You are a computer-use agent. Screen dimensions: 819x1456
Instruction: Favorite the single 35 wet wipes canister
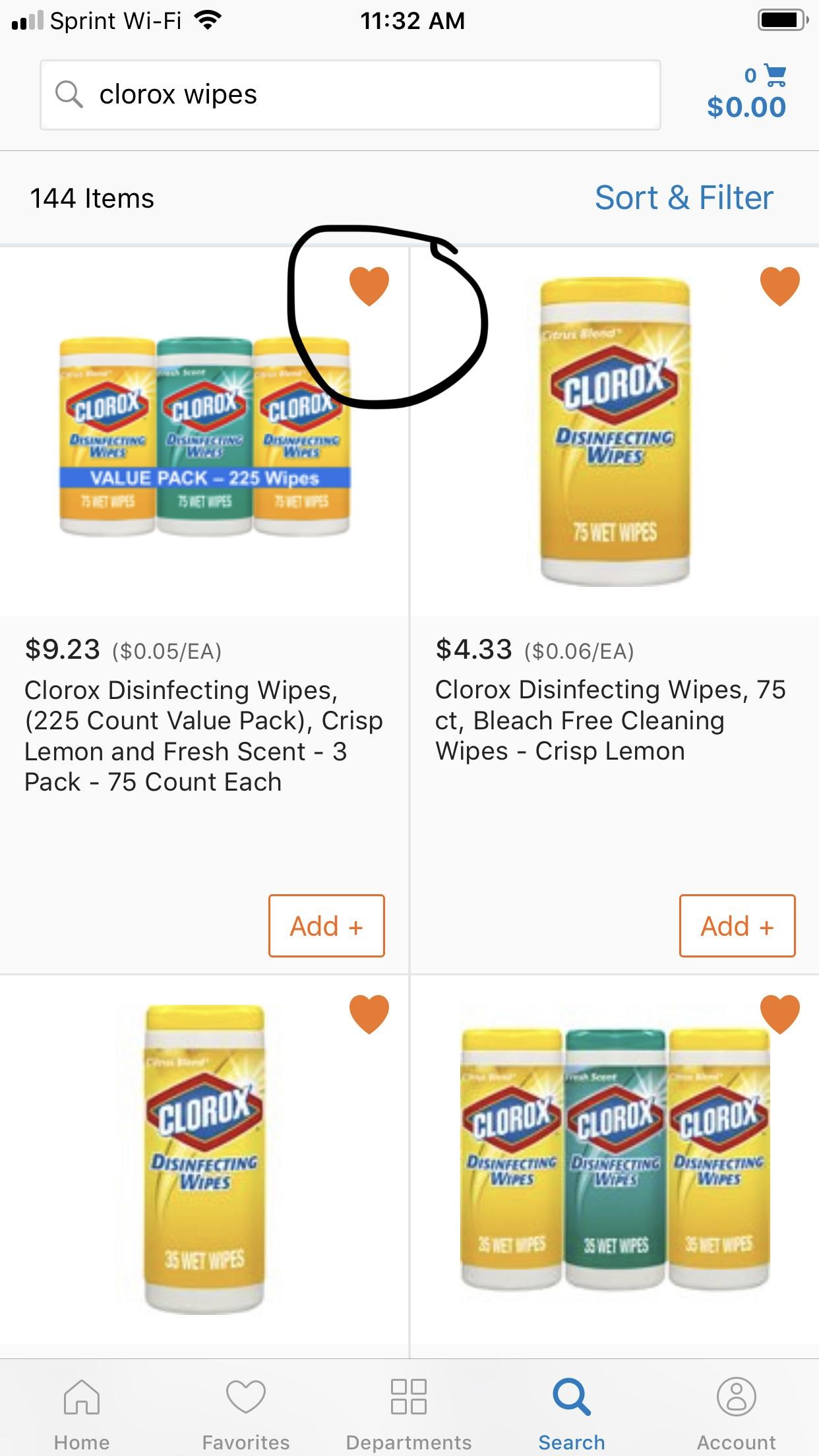point(369,1014)
